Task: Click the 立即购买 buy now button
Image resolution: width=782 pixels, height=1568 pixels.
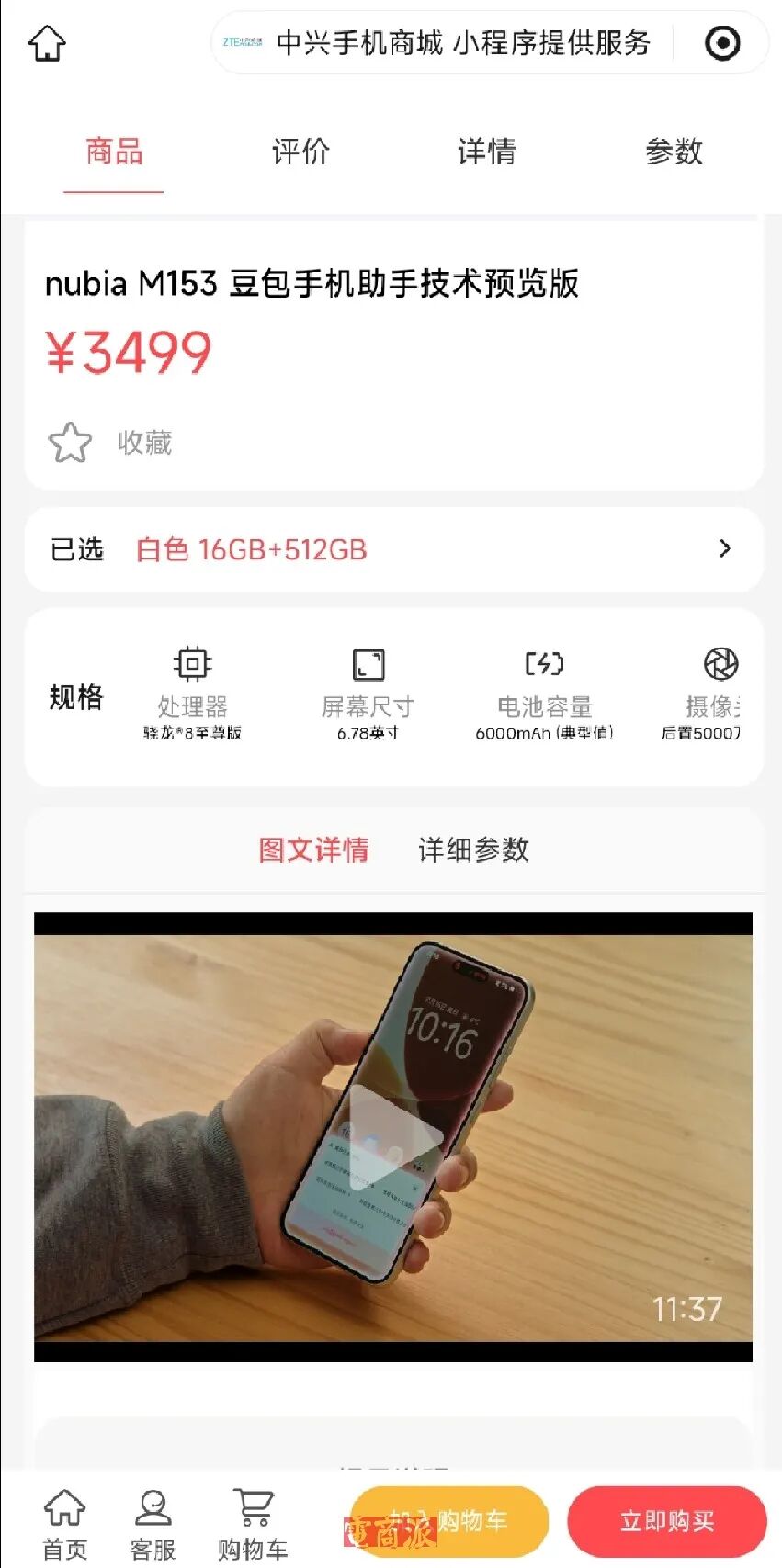Action: click(x=666, y=1520)
